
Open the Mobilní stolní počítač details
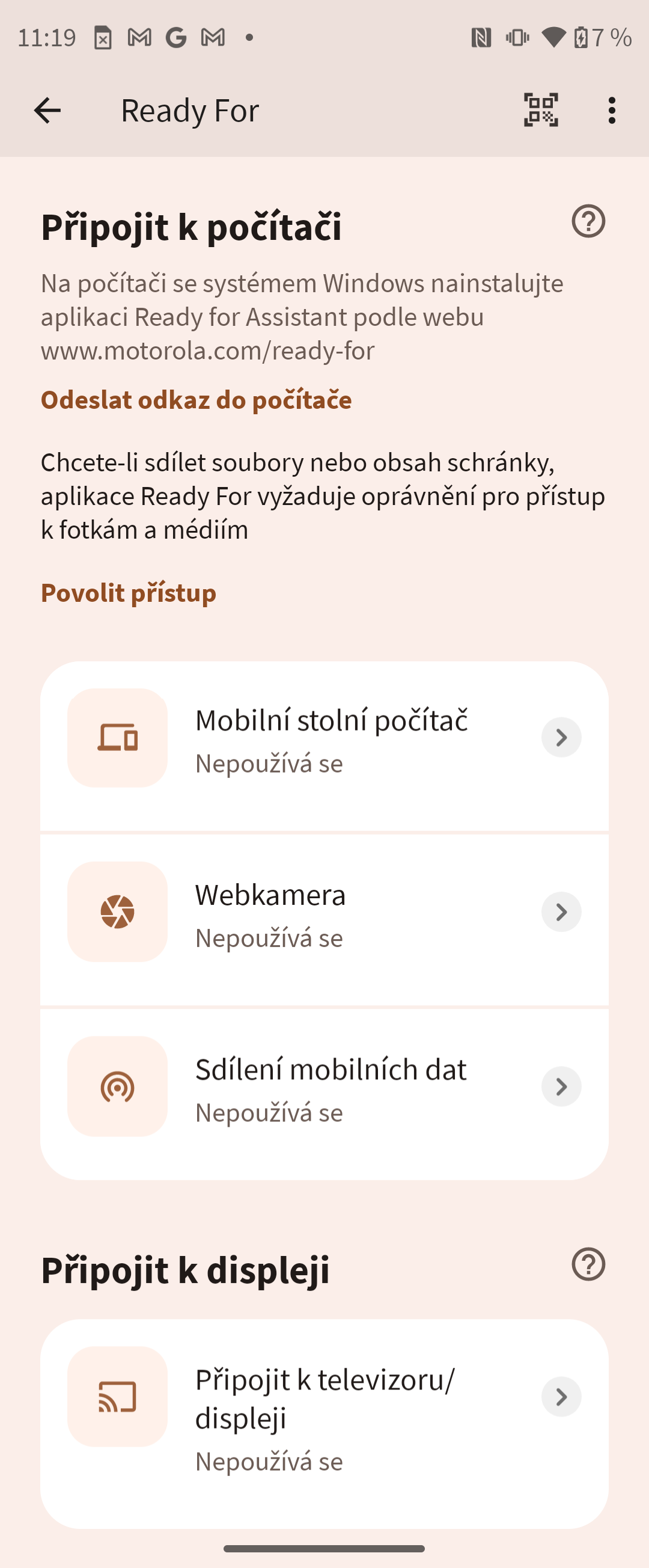point(560,737)
